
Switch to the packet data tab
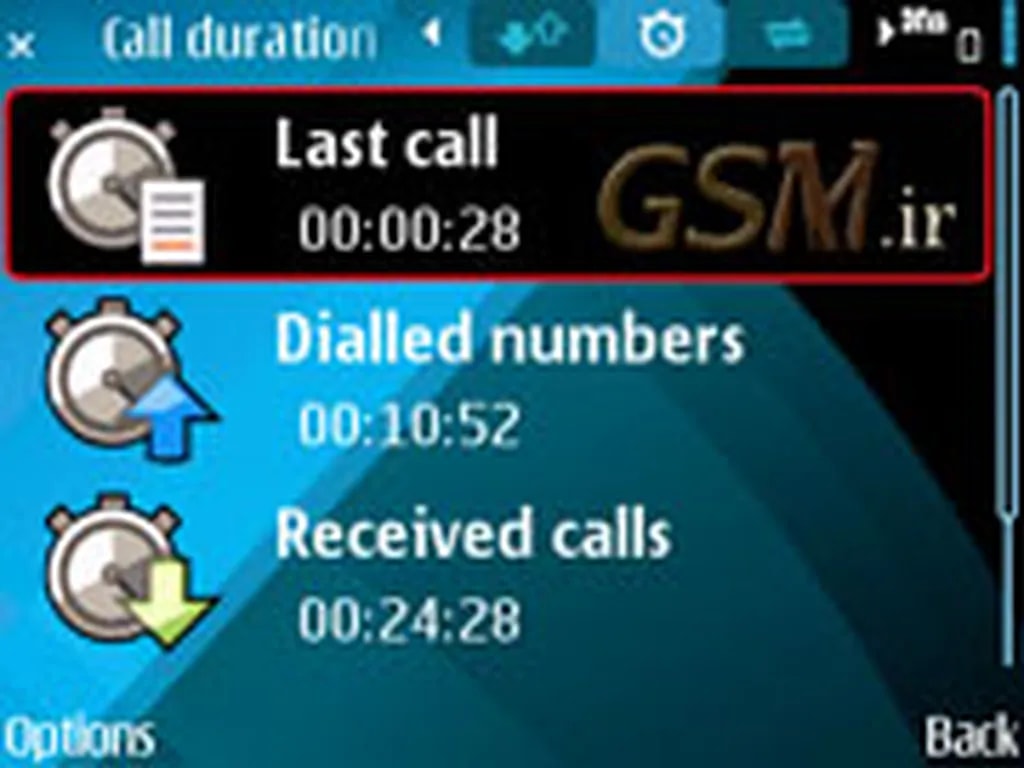click(790, 36)
